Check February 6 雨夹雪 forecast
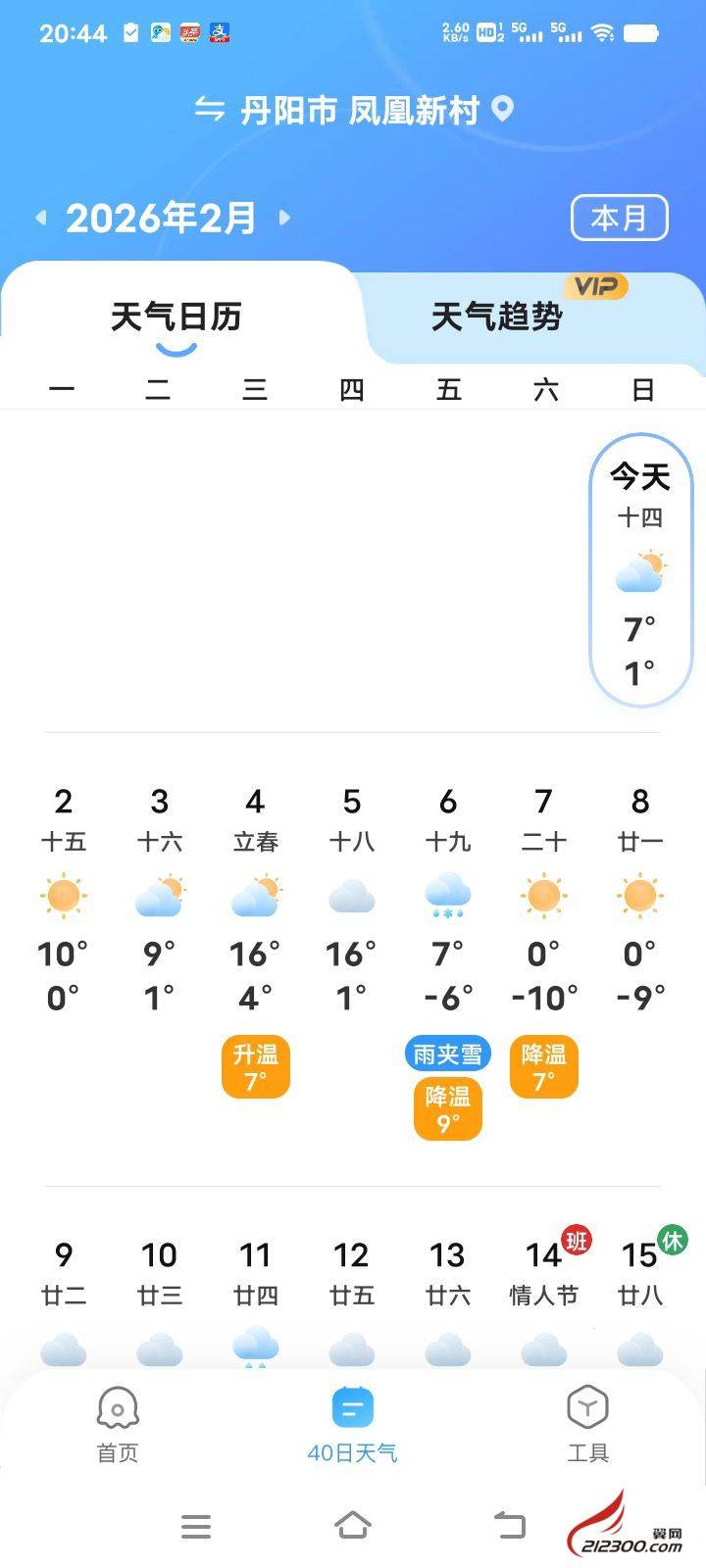The image size is (706, 1568). [447, 902]
